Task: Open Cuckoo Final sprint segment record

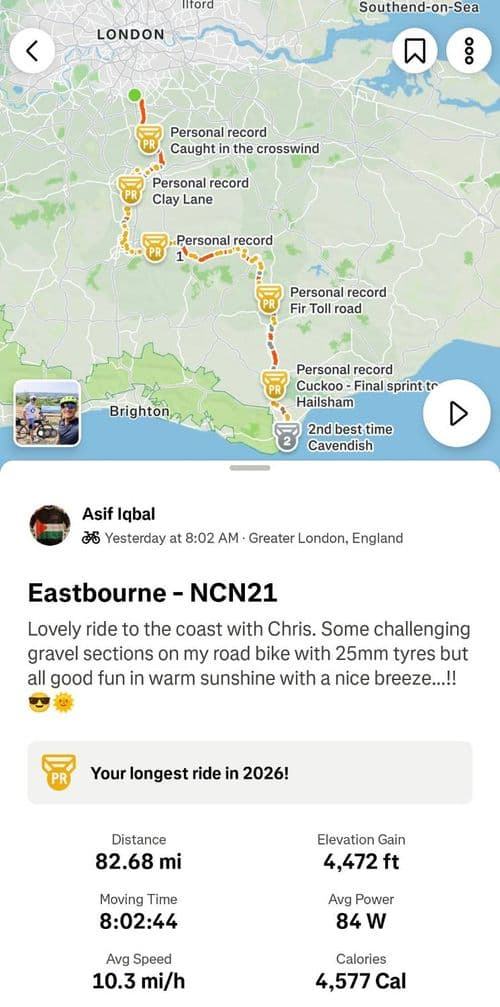Action: 274,384
